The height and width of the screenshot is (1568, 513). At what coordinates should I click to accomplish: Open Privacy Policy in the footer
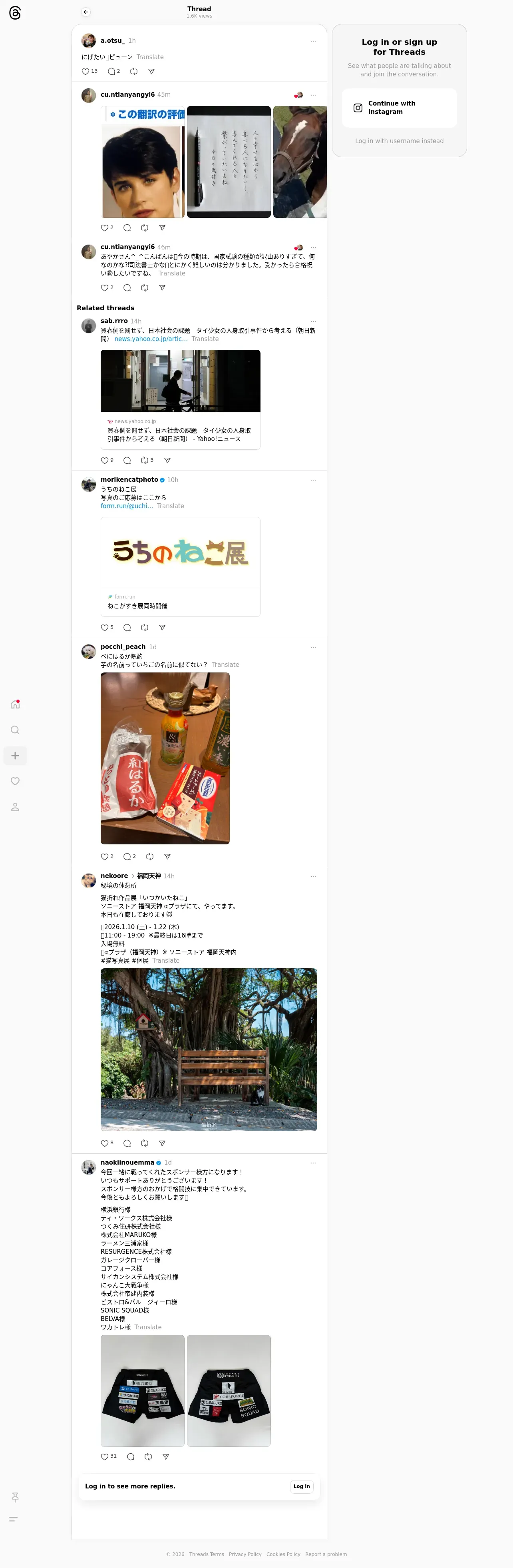pos(245,1555)
